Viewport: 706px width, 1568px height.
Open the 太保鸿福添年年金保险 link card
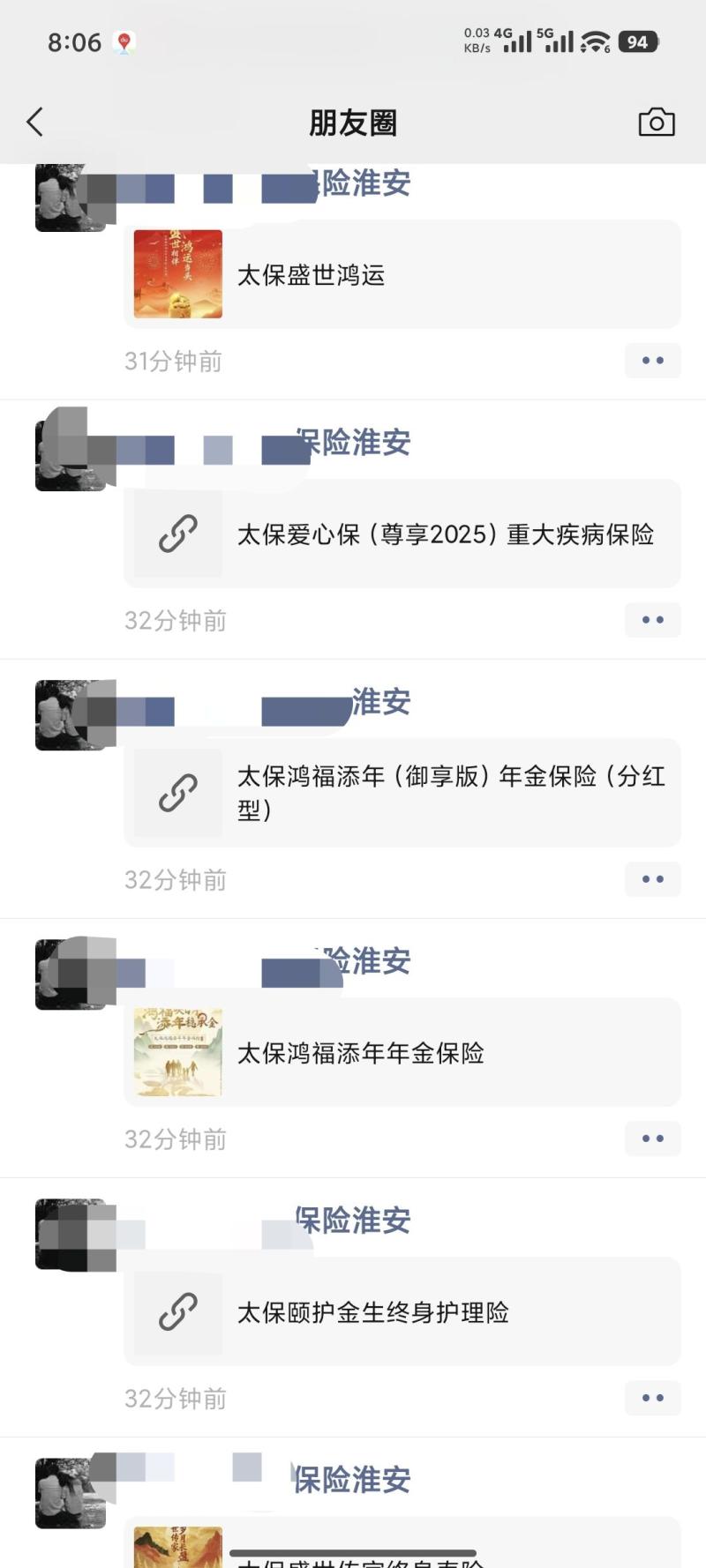point(402,1052)
